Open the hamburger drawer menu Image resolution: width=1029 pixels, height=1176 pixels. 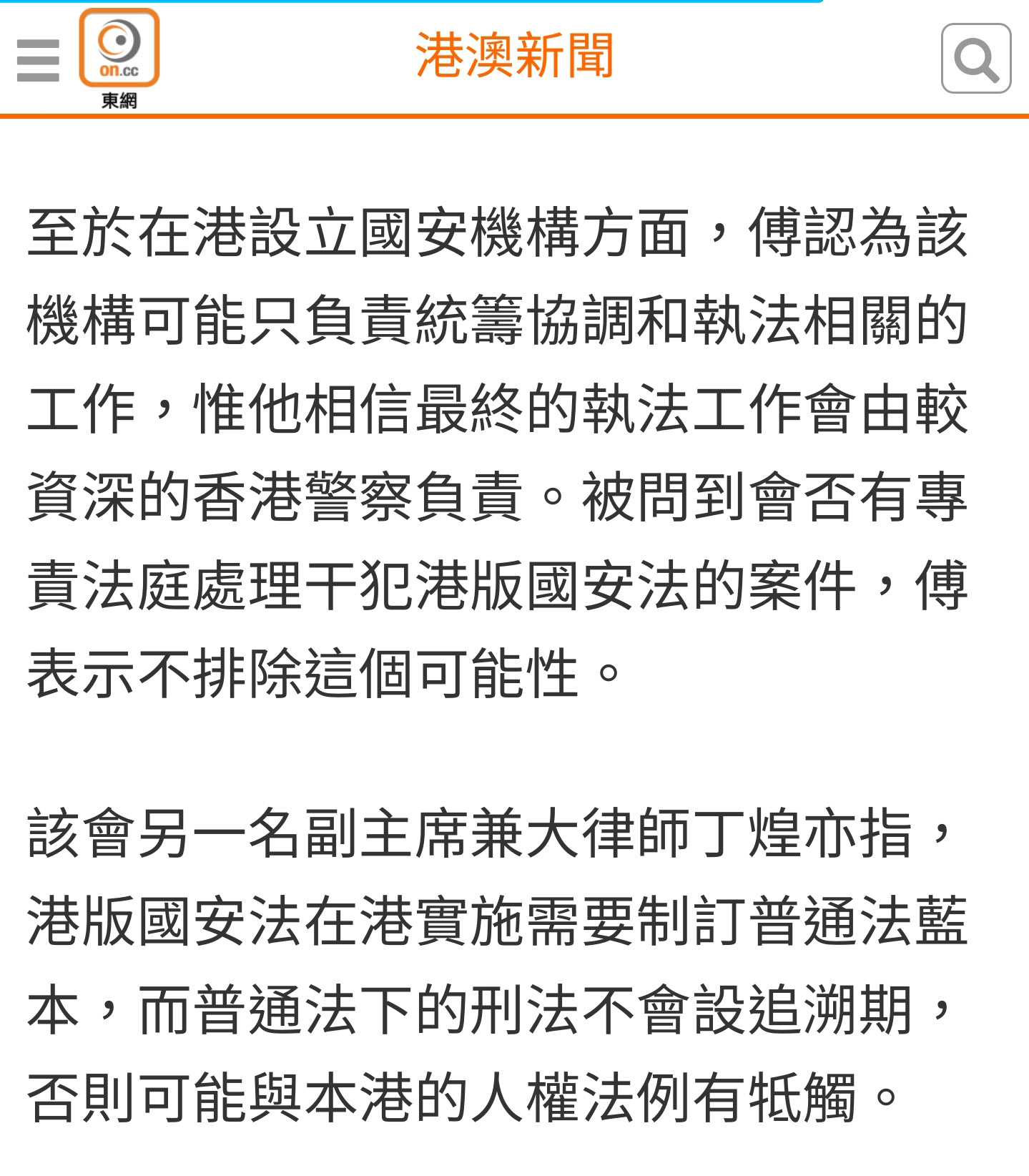[38, 60]
